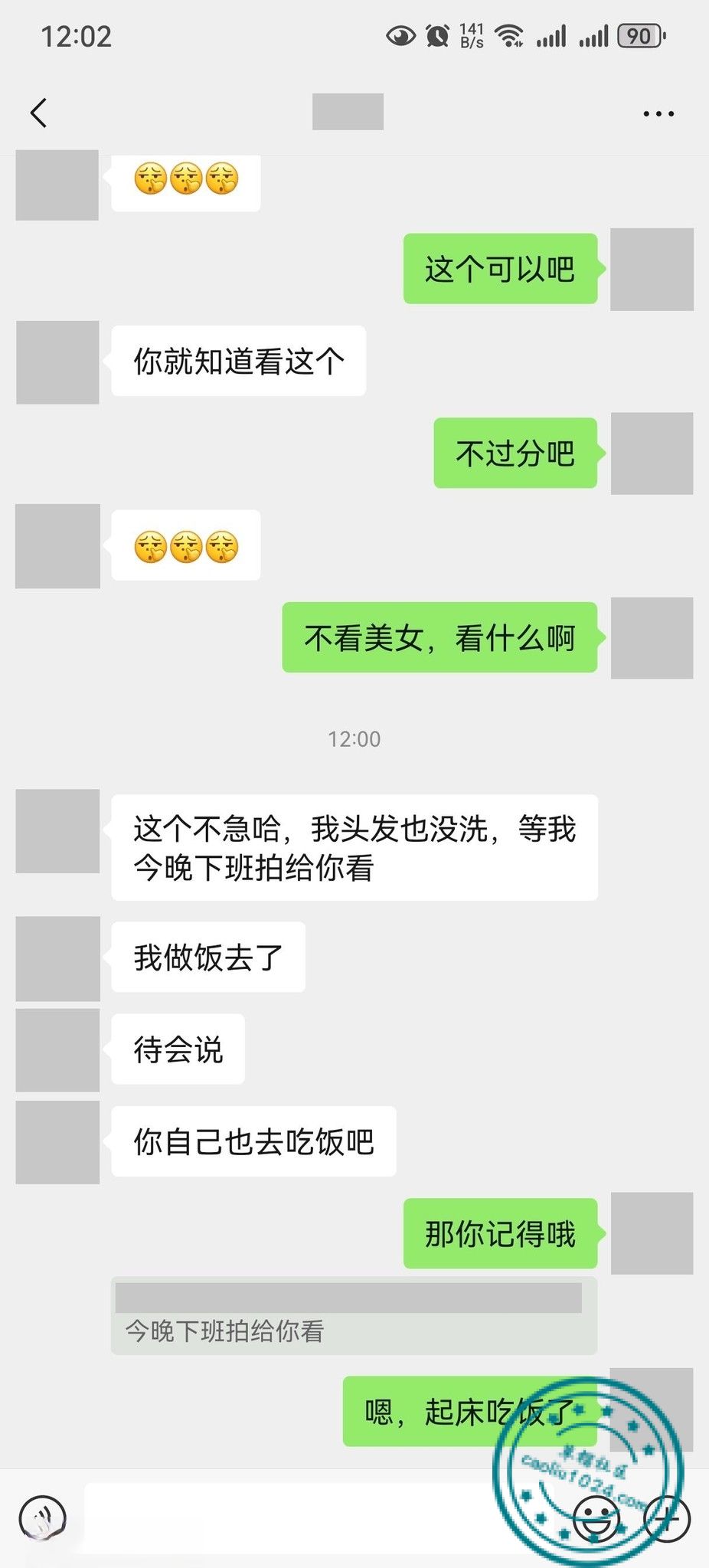Open my avatar beside 这个可以吧
709x1568 pixels.
(x=652, y=270)
